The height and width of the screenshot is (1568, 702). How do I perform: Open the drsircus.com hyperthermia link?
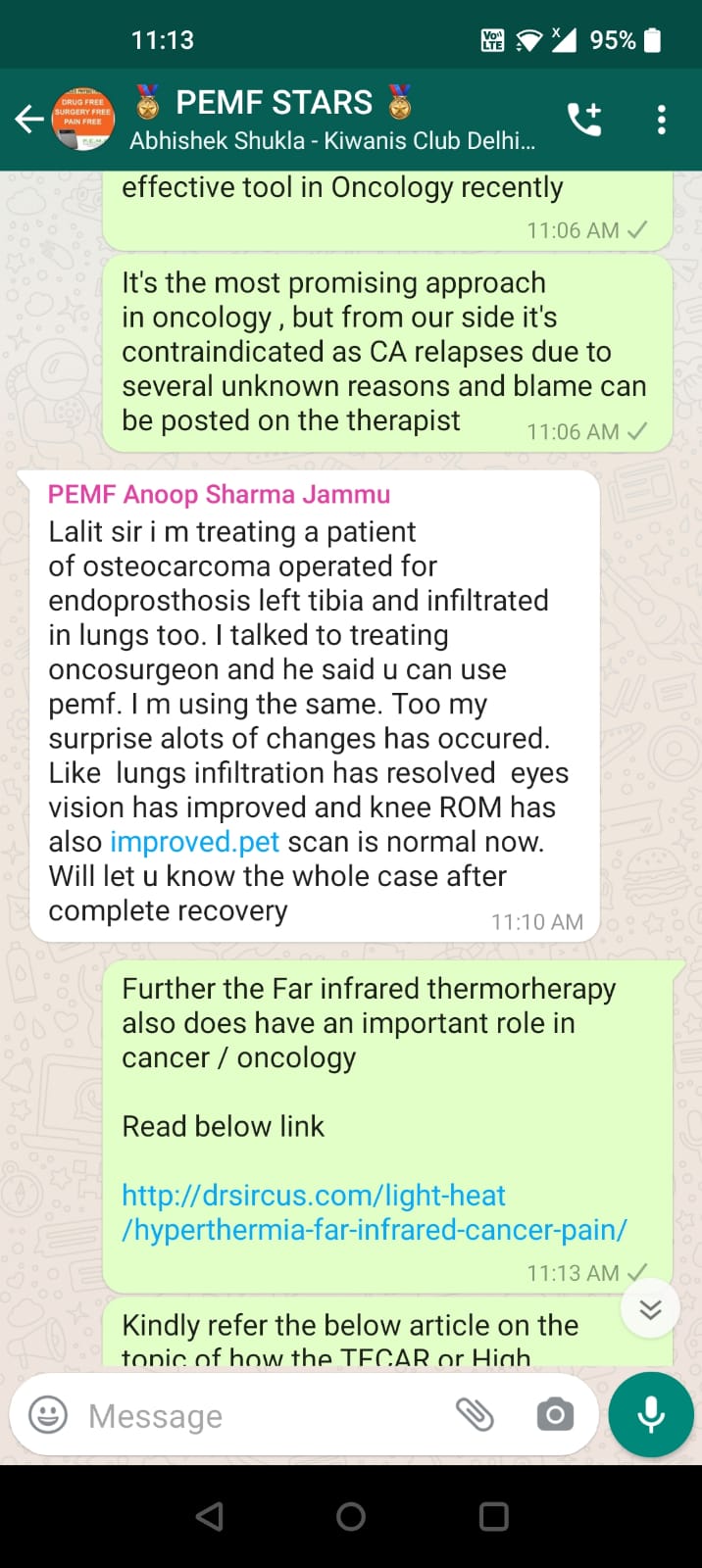[x=374, y=1212]
